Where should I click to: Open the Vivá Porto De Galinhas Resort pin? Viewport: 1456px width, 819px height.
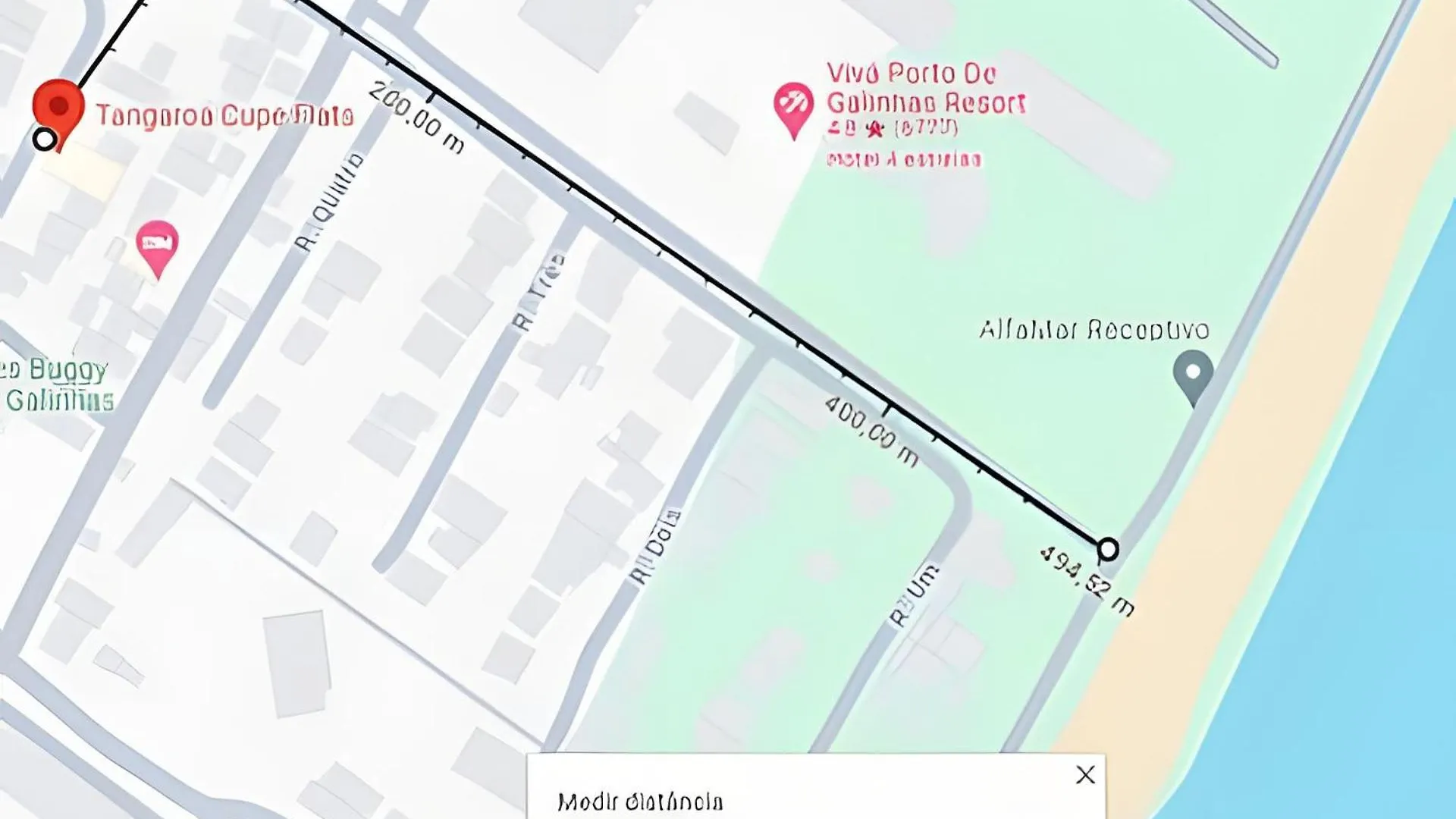pyautogui.click(x=793, y=105)
